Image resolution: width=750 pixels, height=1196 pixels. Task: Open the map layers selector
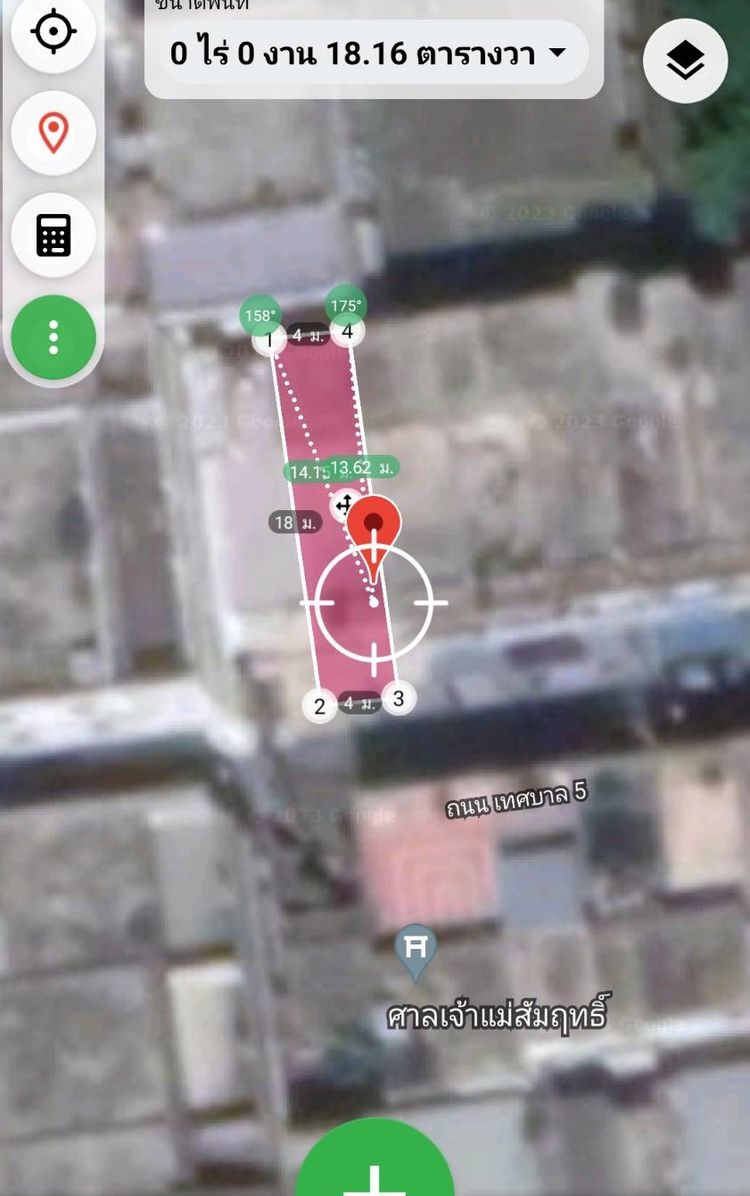coord(685,61)
